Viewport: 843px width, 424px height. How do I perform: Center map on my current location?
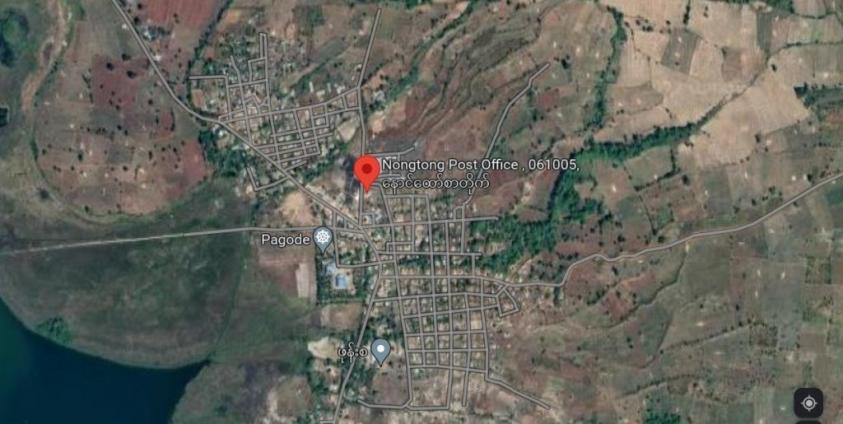808,402
